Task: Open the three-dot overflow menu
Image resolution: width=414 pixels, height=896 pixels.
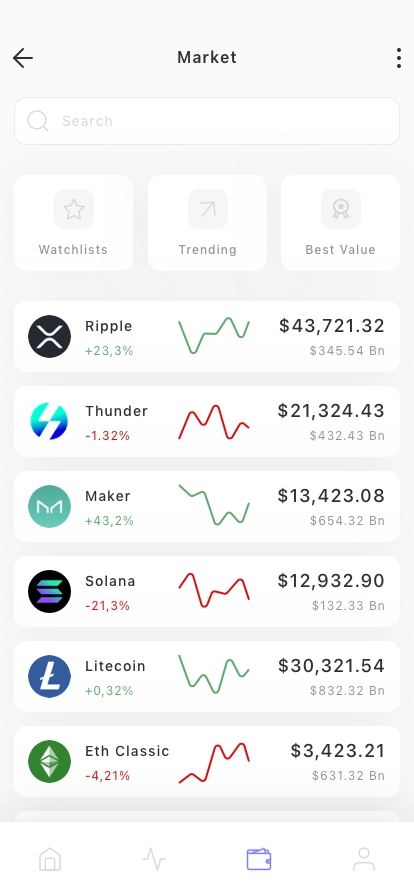Action: [x=399, y=58]
